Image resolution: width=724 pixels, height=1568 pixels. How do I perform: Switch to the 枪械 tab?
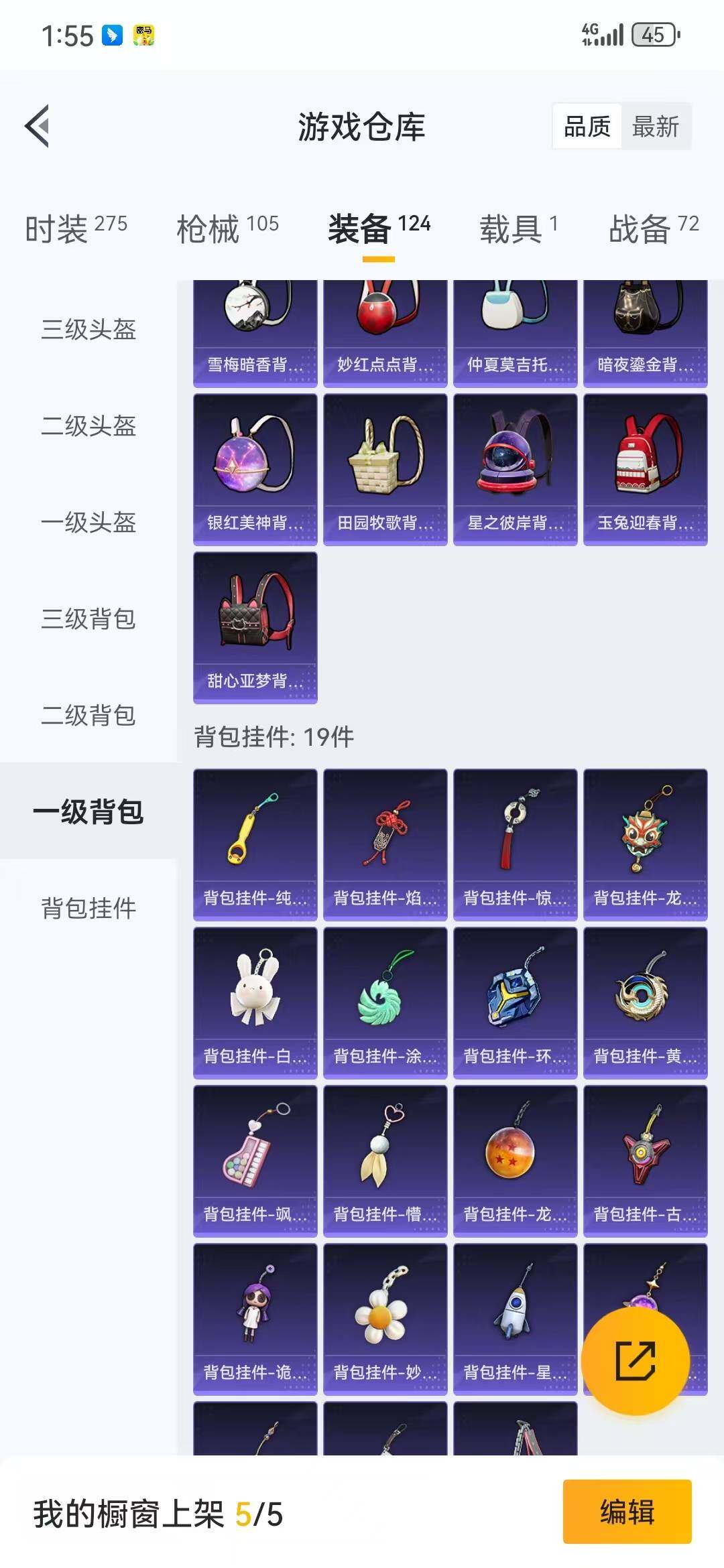228,228
